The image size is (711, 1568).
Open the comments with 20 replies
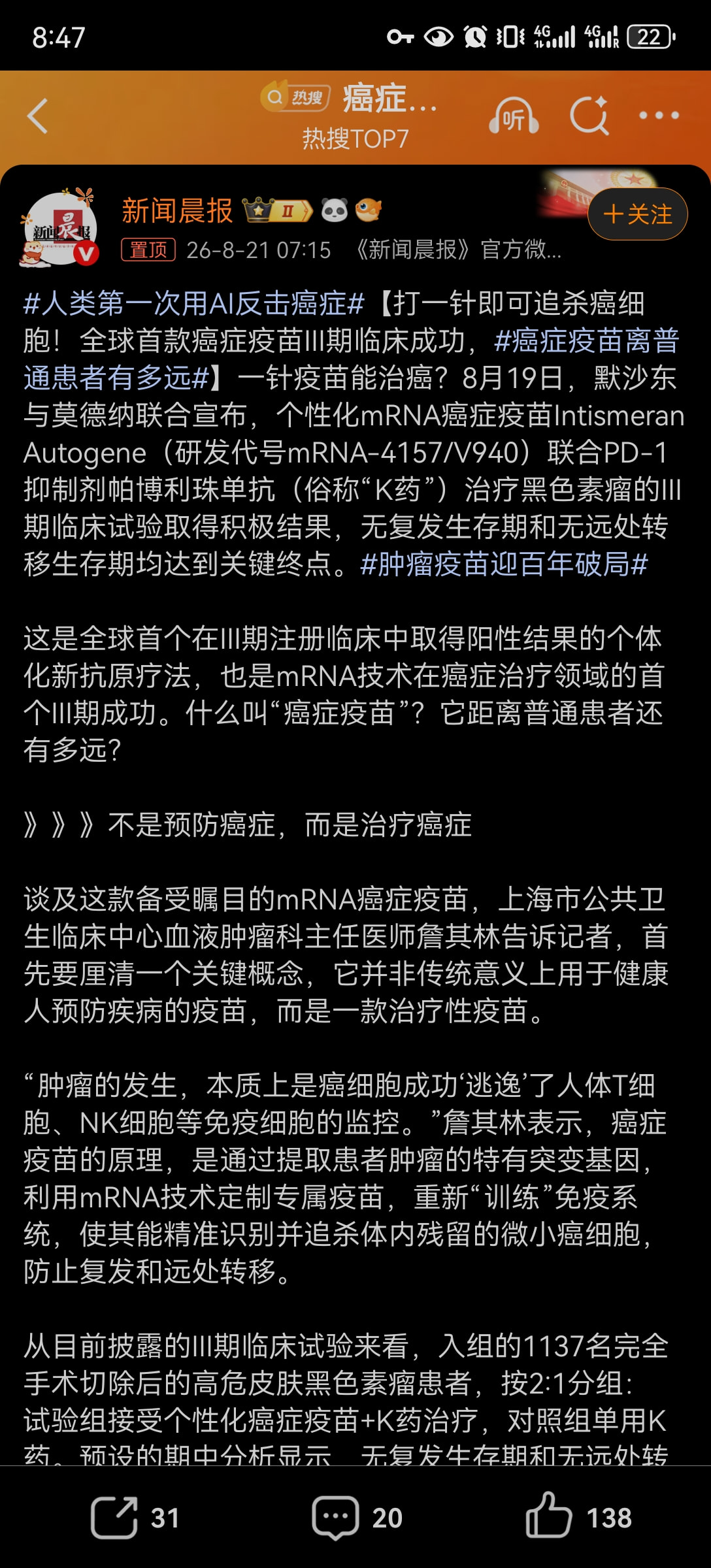pos(357,1517)
